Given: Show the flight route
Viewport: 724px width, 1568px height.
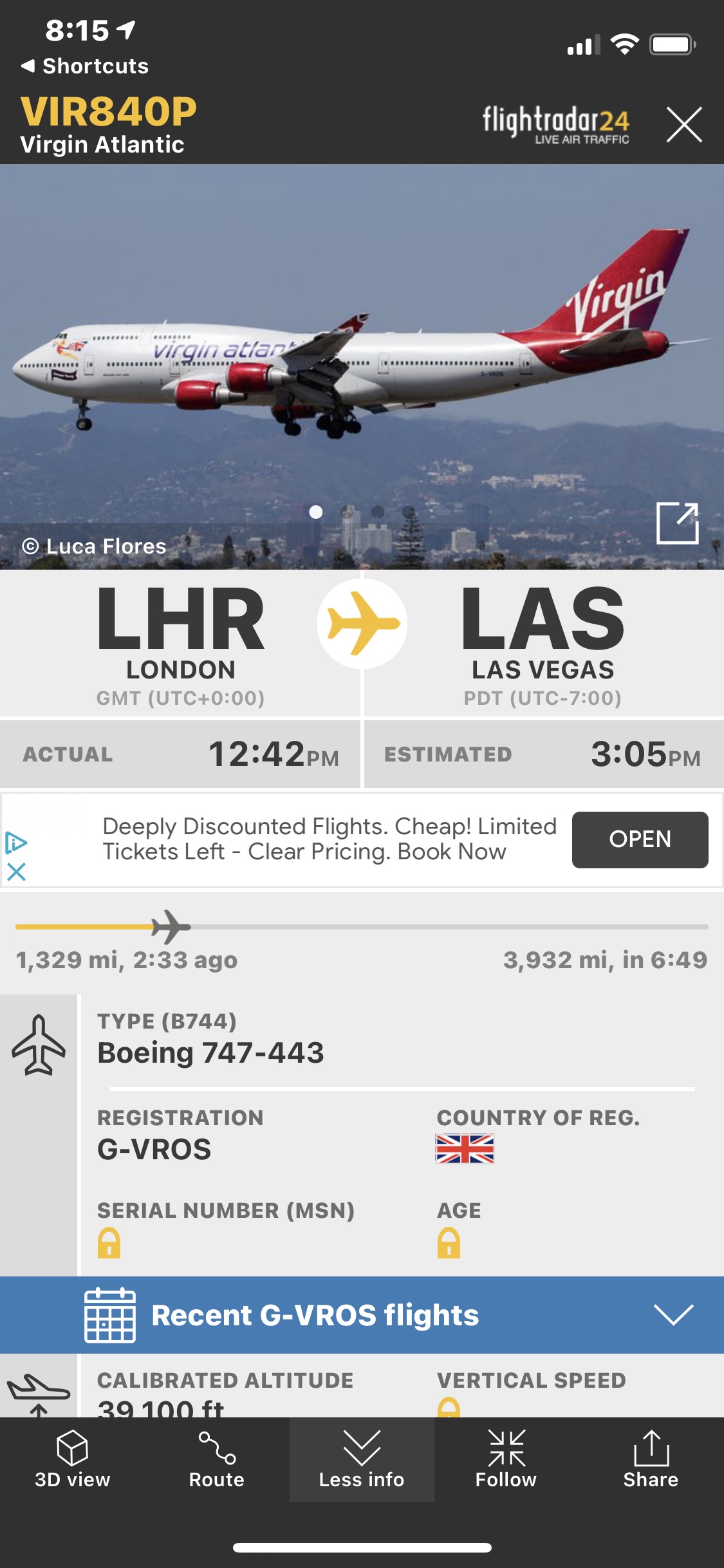Looking at the screenshot, I should (217, 1459).
